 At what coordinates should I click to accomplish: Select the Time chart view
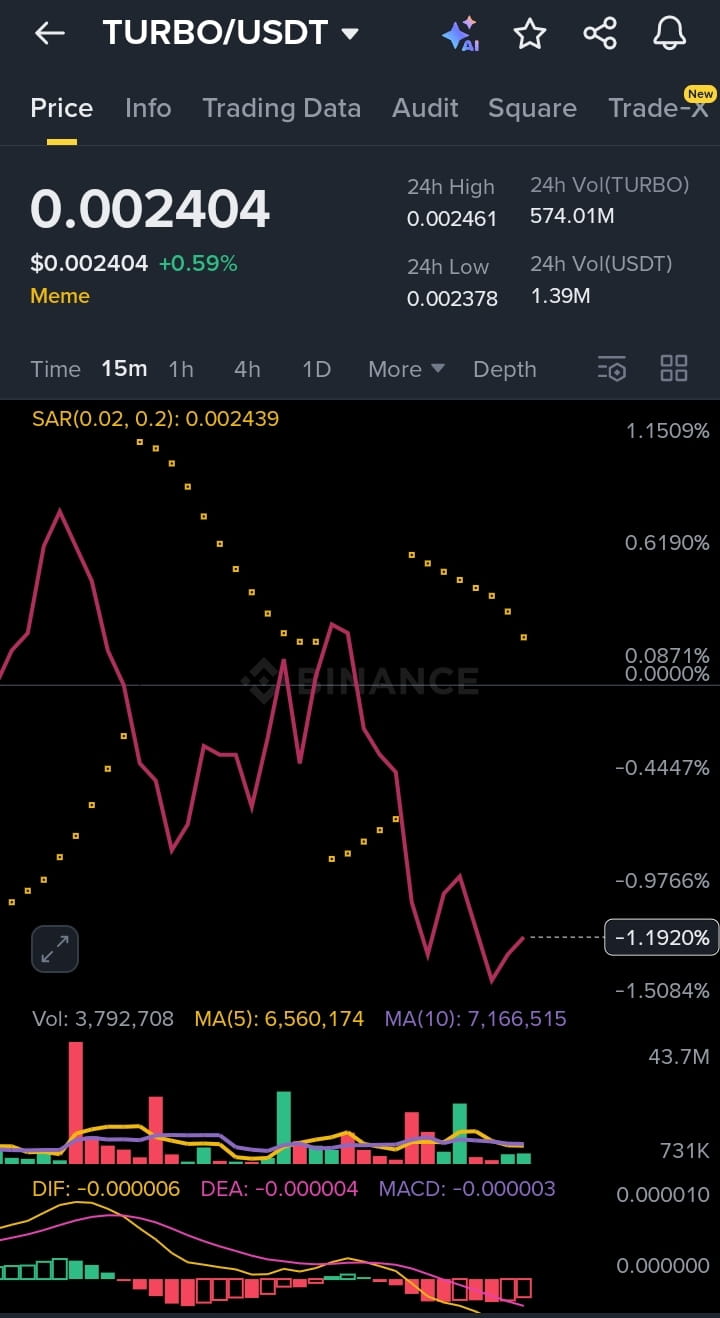(x=55, y=369)
